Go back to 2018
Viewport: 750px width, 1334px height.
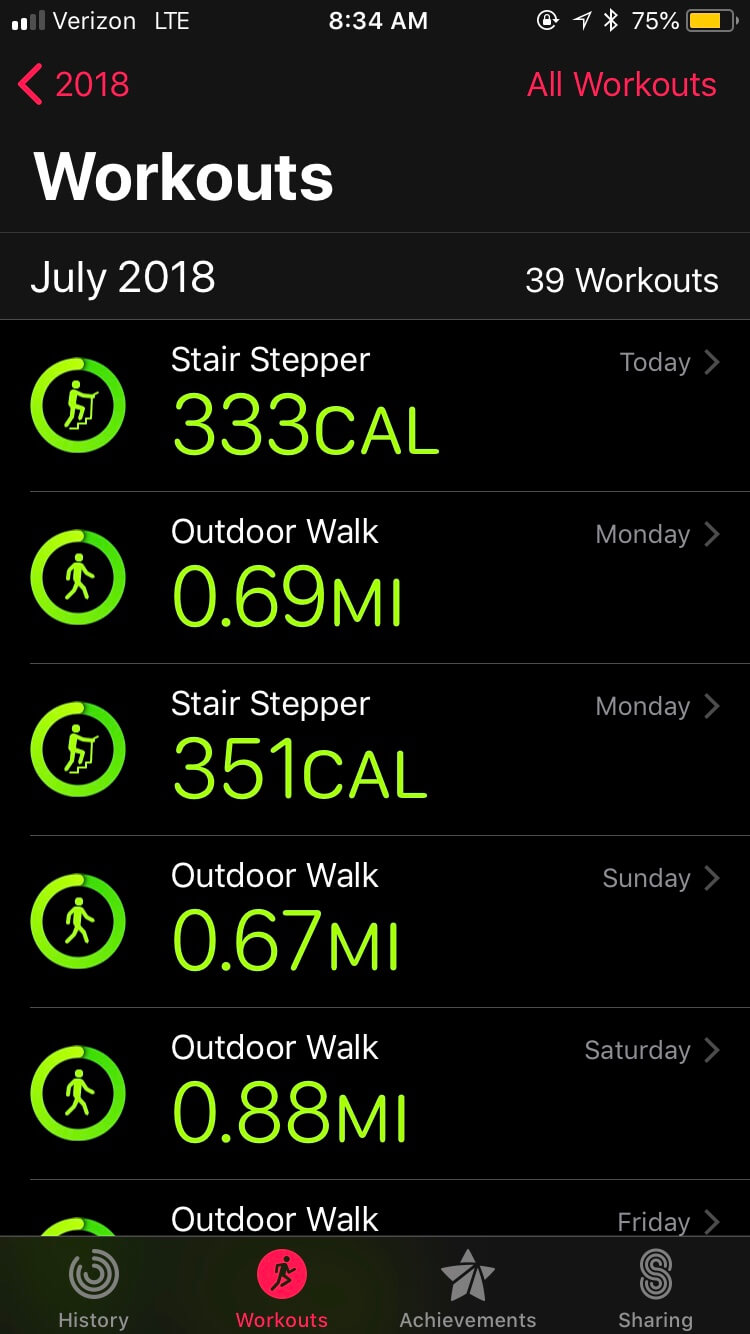(x=74, y=84)
